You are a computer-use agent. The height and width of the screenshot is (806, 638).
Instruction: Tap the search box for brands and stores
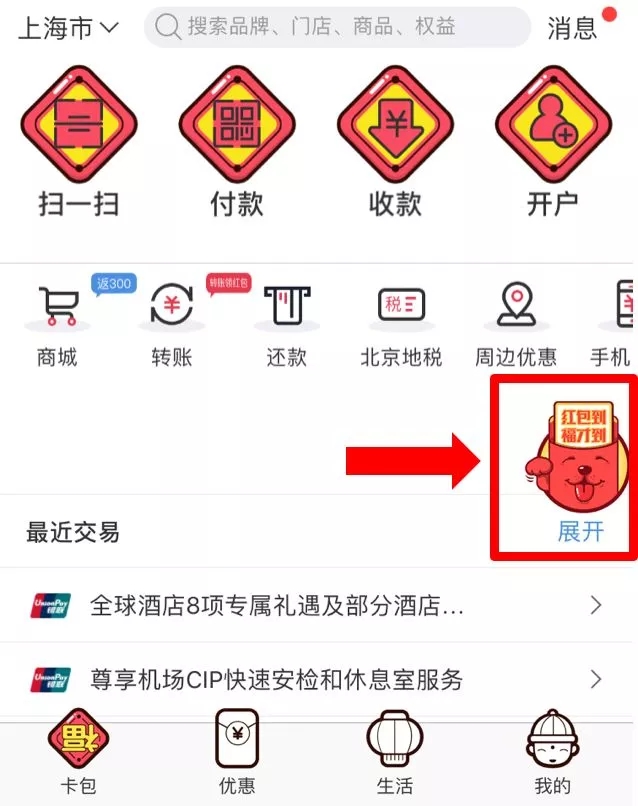point(337,27)
